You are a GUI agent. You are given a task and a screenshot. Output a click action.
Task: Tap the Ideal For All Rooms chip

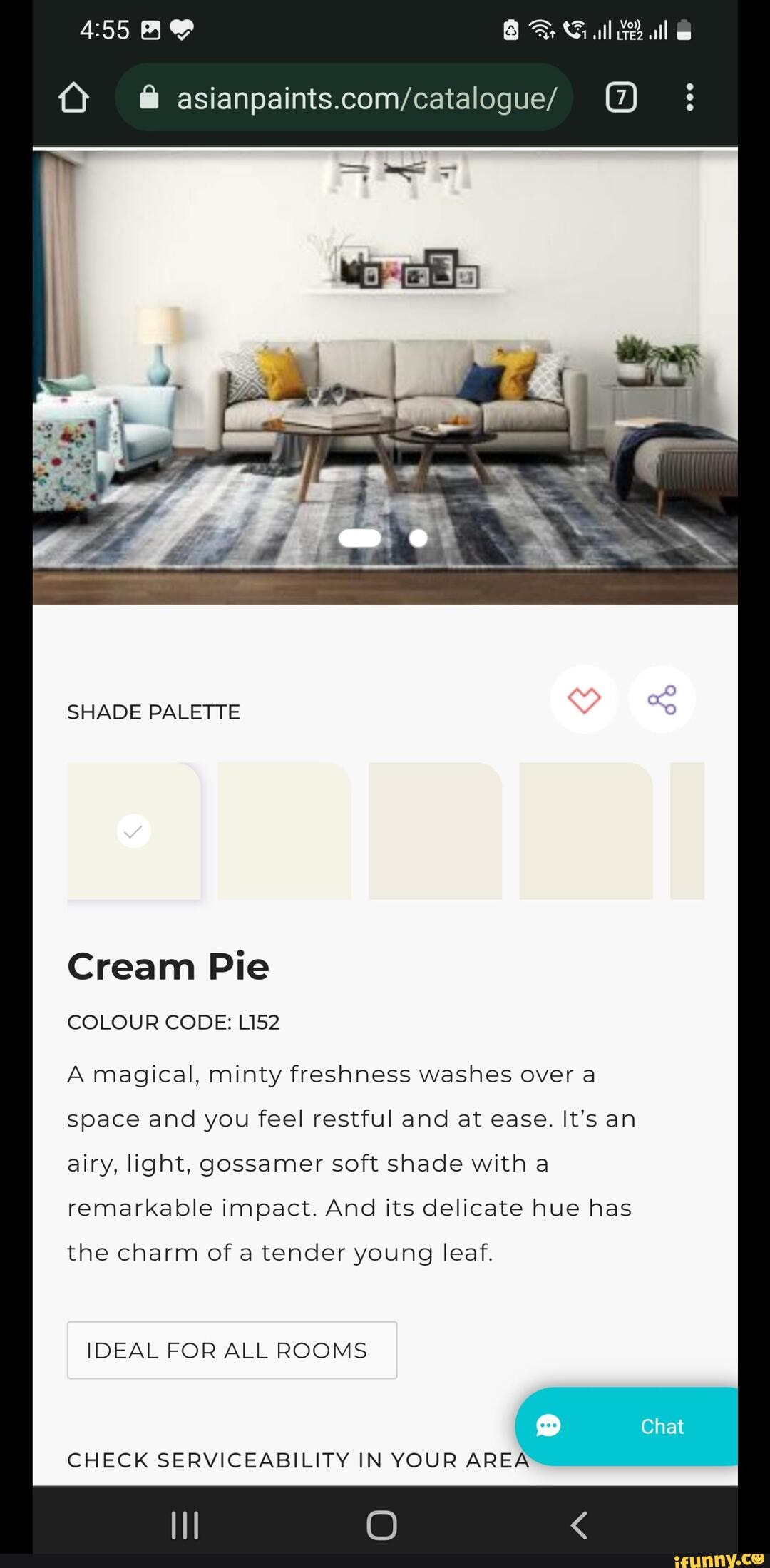click(232, 1350)
